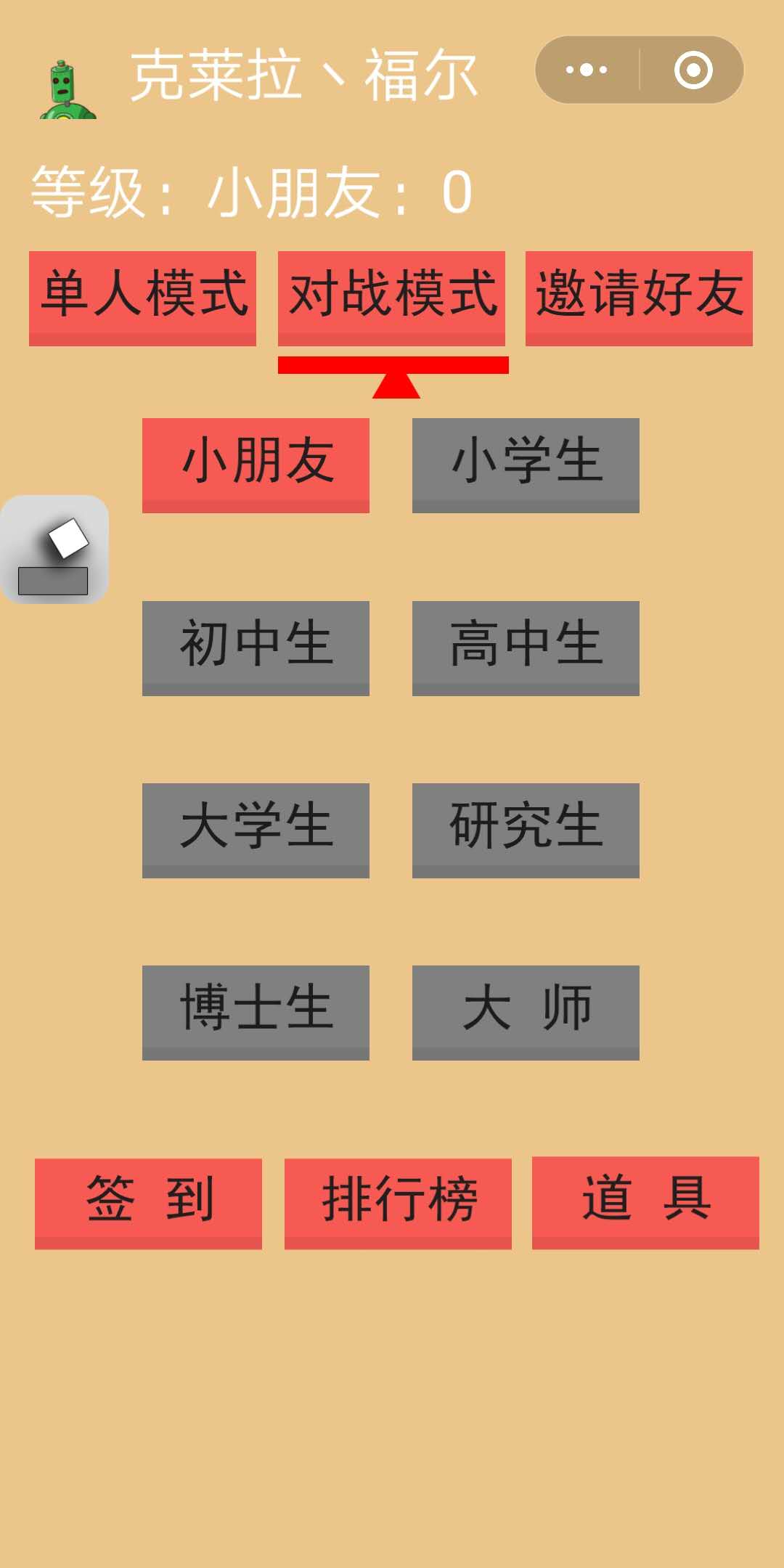Pick the 研究生 level

click(x=526, y=830)
